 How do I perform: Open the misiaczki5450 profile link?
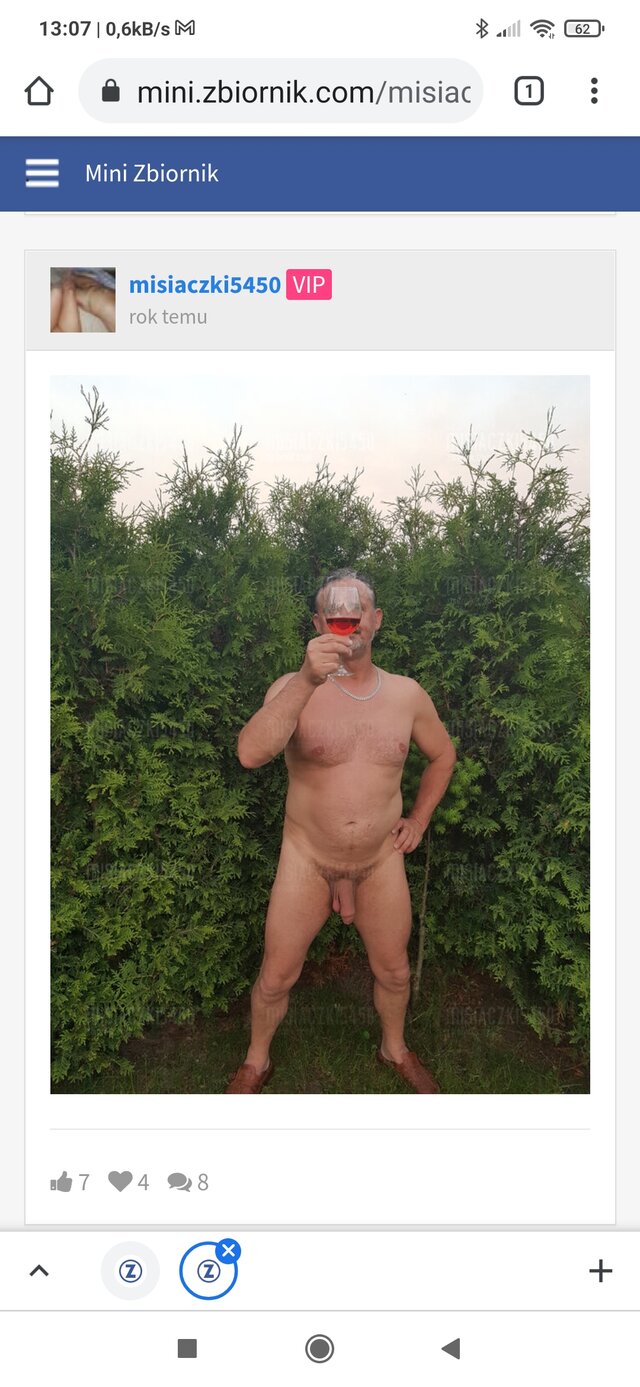click(204, 285)
